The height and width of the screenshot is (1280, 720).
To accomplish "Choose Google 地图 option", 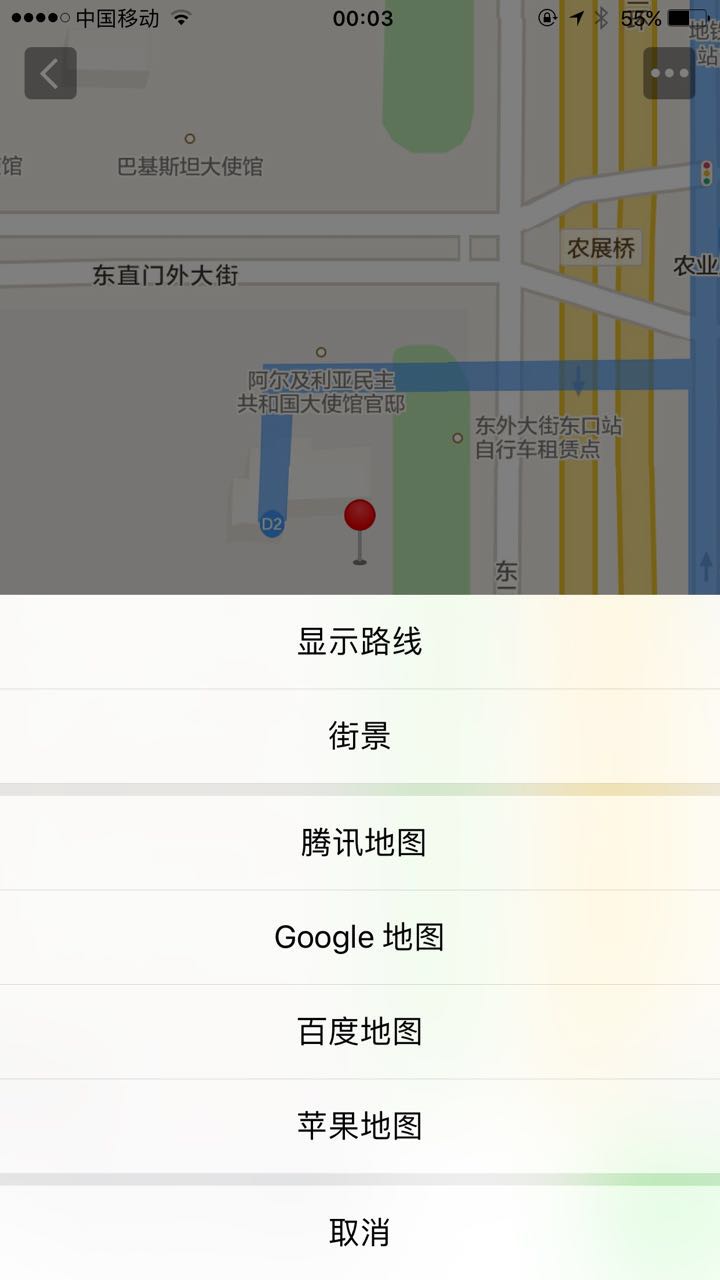I will 360,937.
